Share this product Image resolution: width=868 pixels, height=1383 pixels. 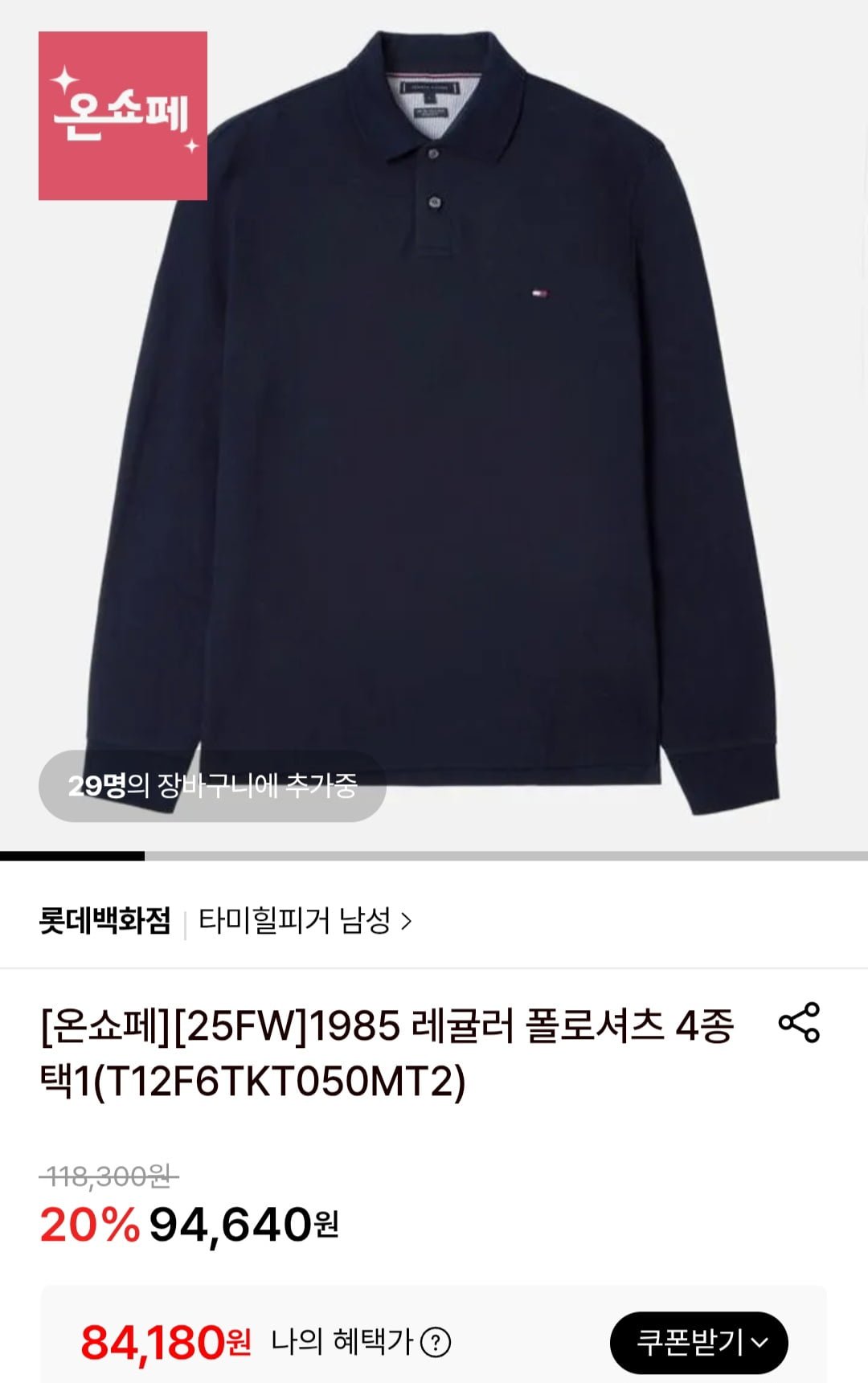(x=799, y=1023)
